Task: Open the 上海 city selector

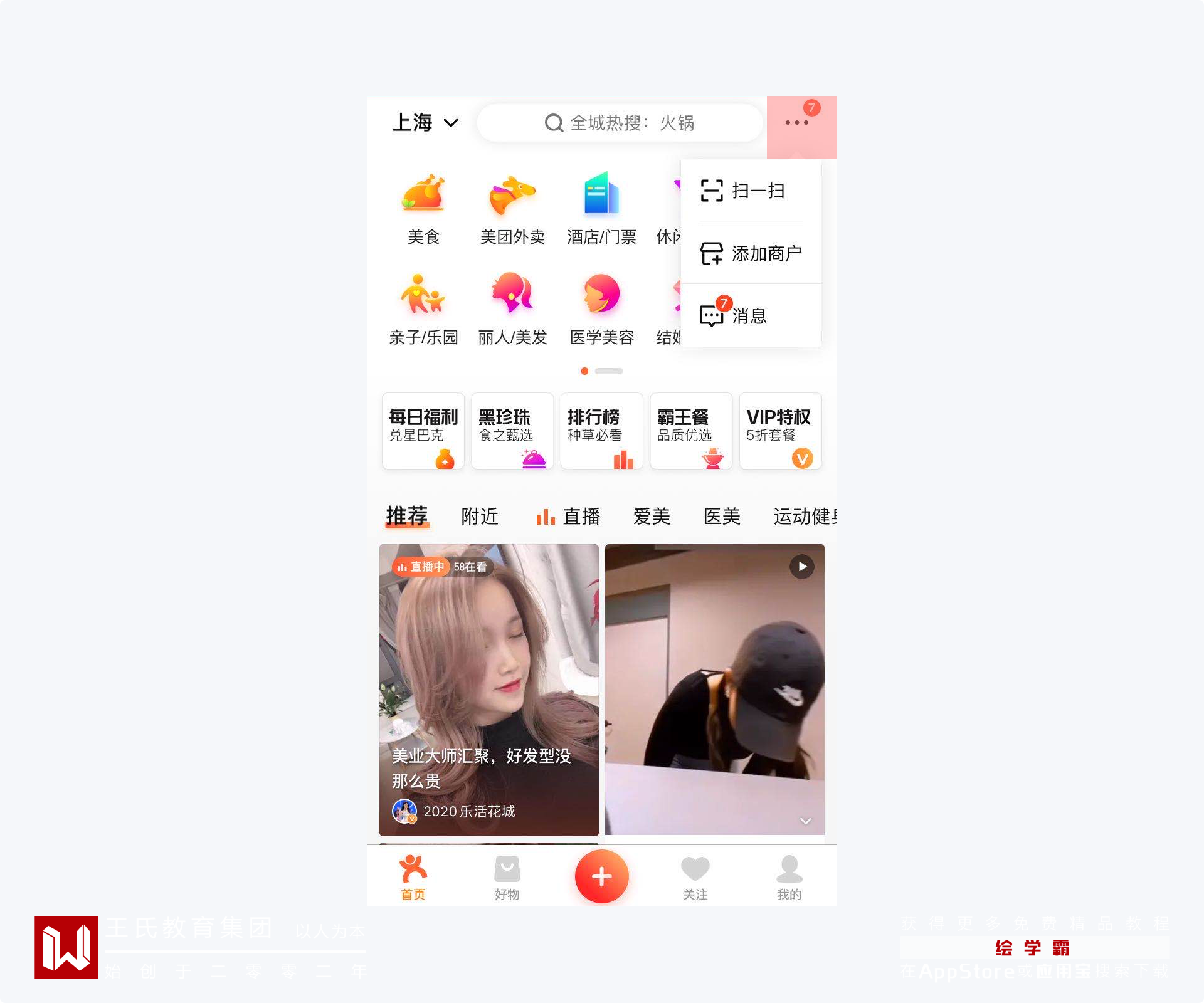Action: (x=425, y=123)
